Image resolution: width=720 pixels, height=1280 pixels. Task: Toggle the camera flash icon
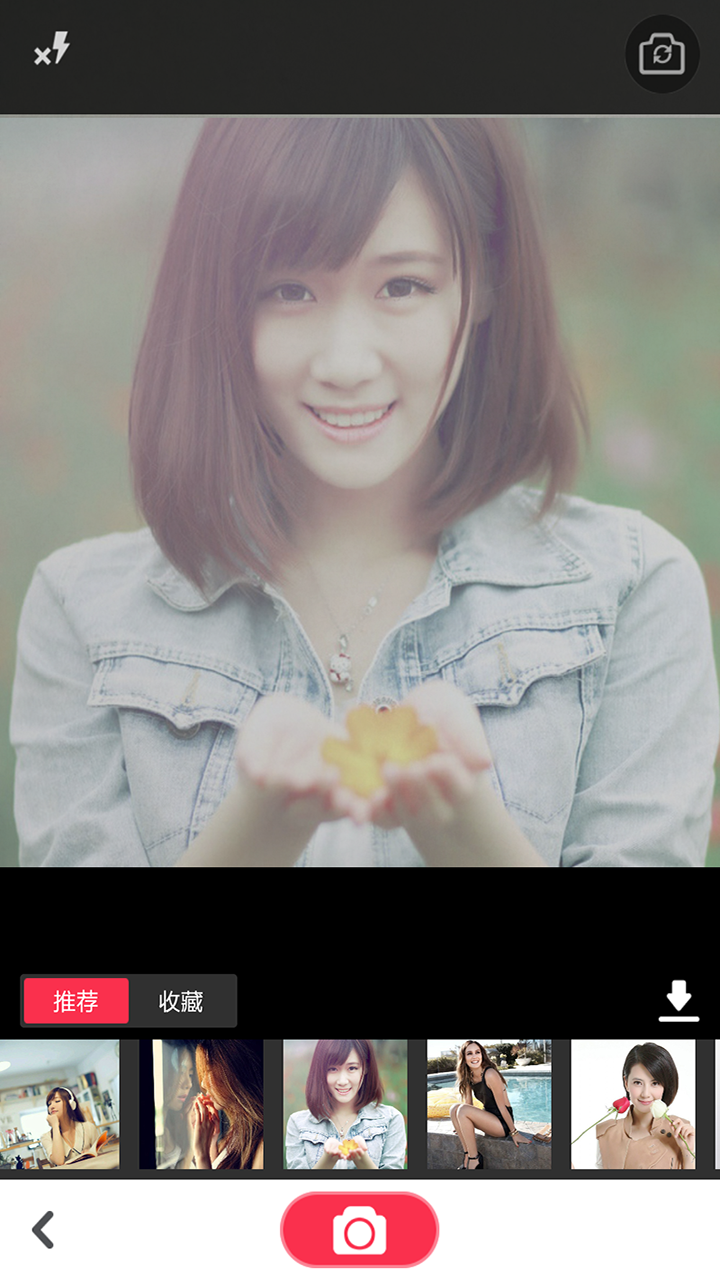[52, 50]
